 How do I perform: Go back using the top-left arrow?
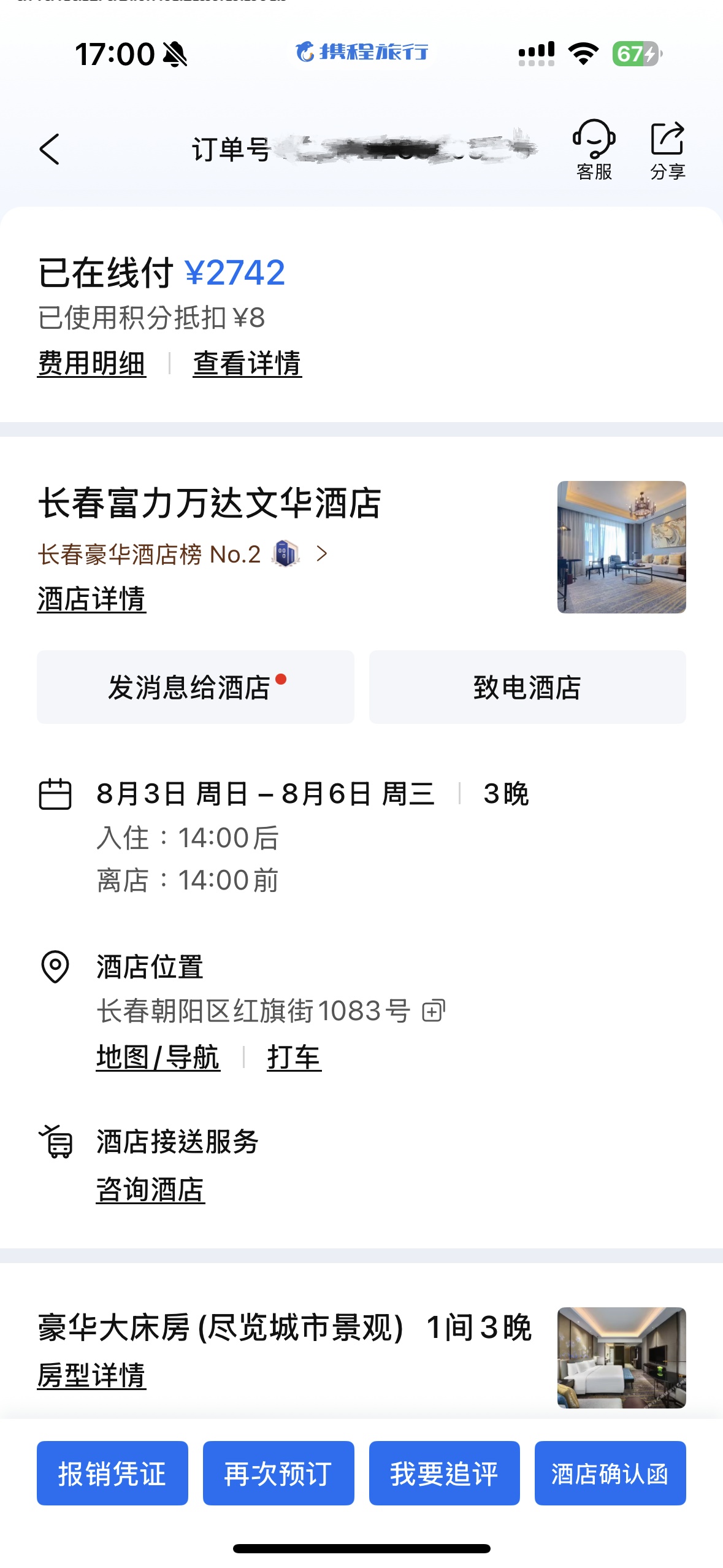[50, 149]
